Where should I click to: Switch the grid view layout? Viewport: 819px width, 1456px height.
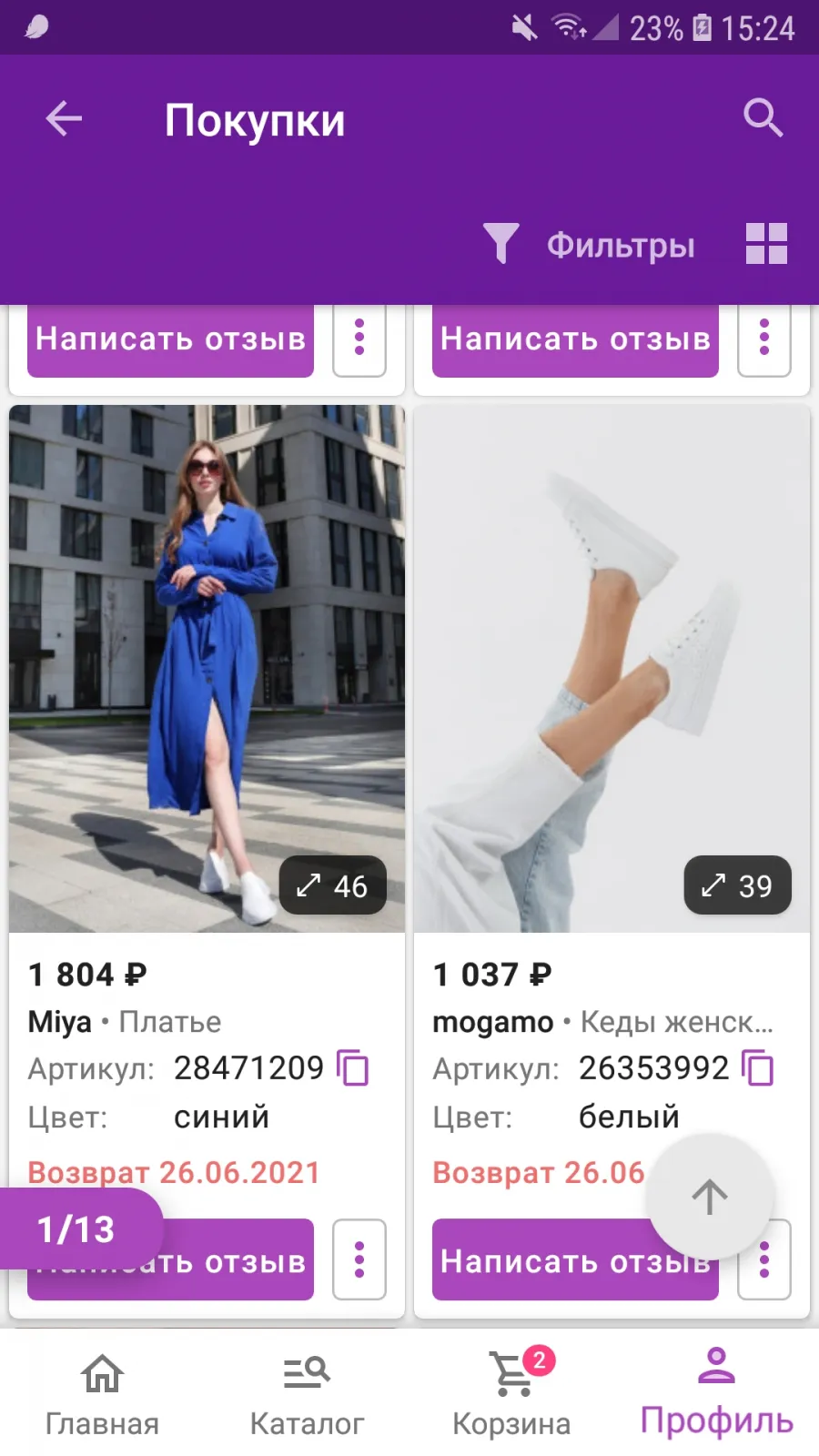[x=766, y=244]
